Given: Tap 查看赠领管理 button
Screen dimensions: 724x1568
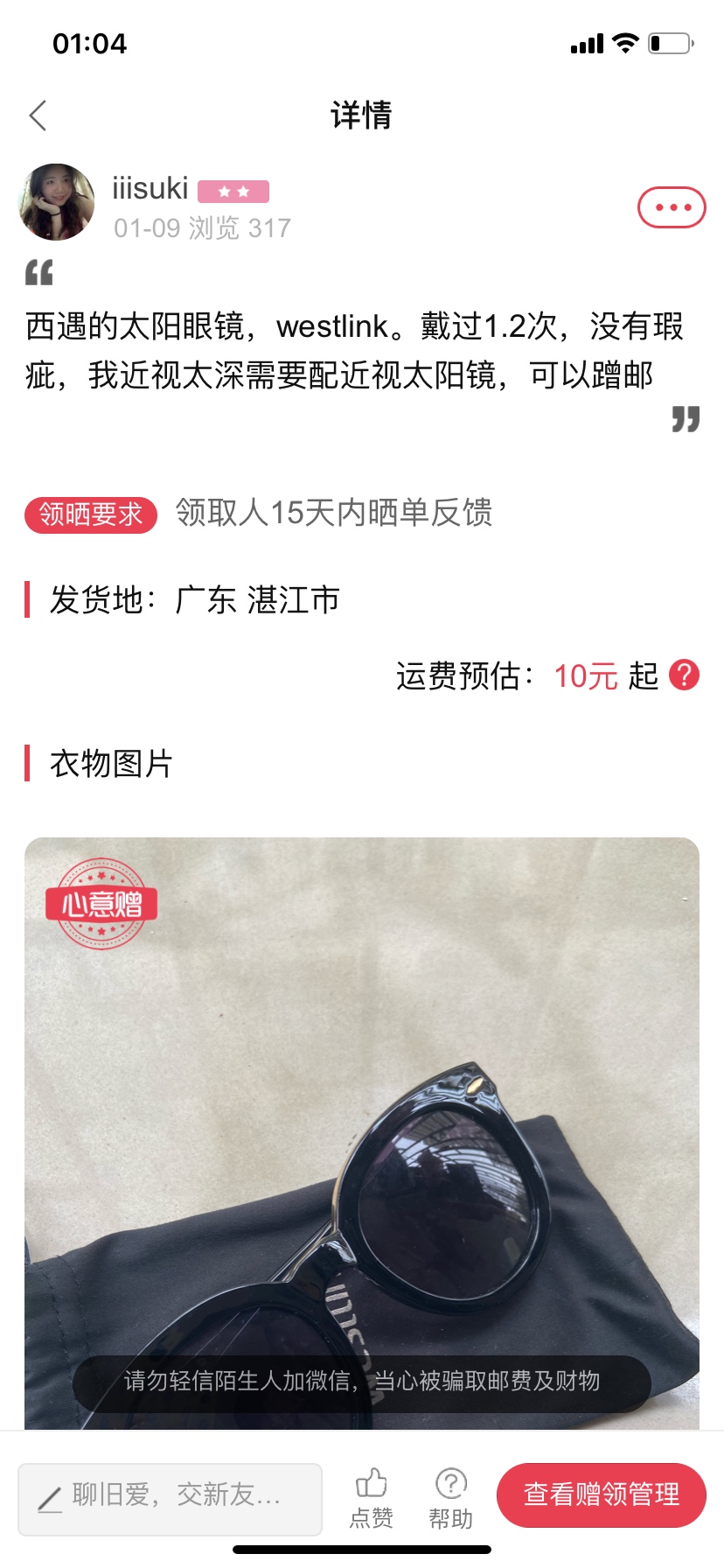Looking at the screenshot, I should click(x=602, y=1495).
